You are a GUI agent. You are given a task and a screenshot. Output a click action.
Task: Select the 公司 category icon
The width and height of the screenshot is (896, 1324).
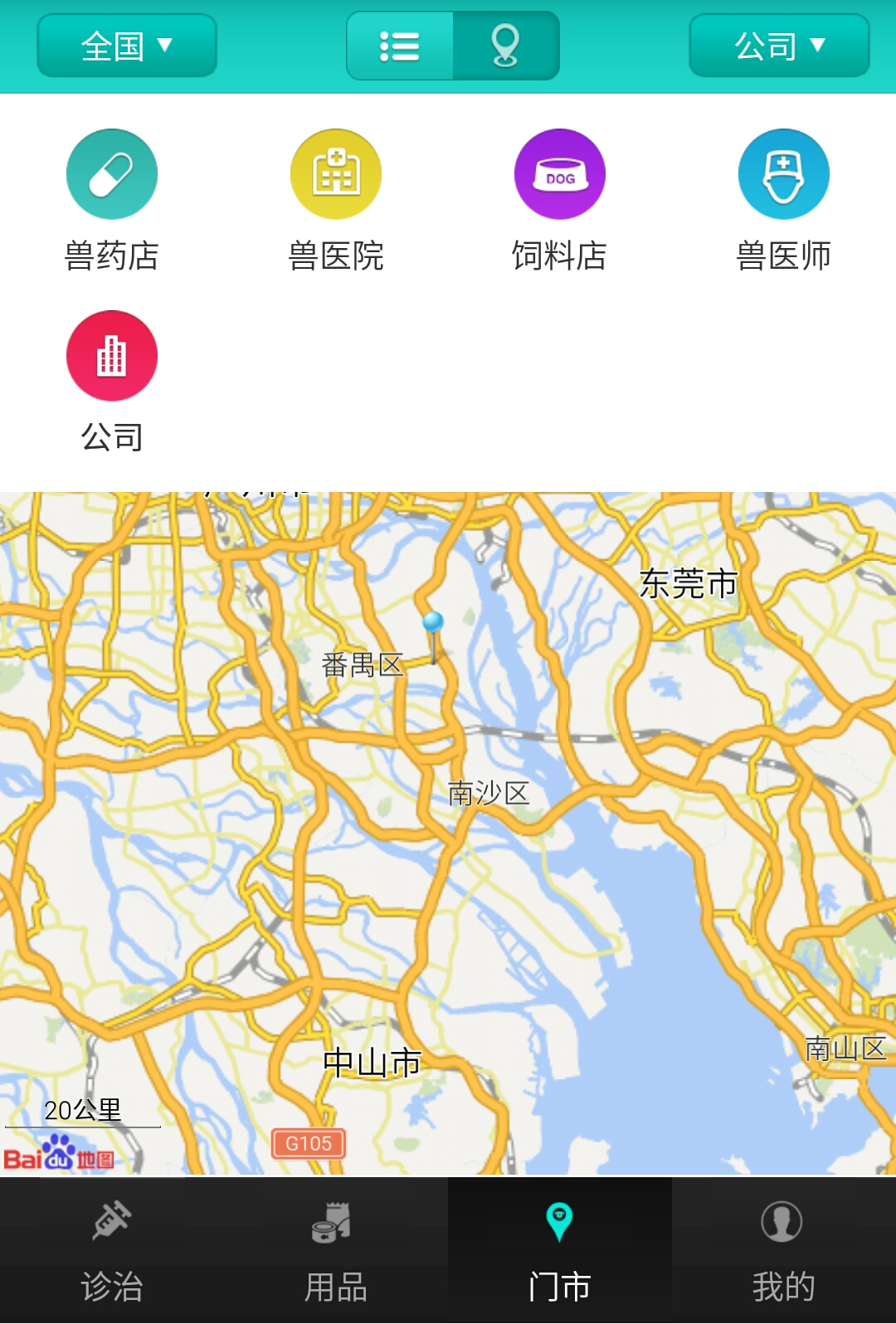[x=112, y=356]
